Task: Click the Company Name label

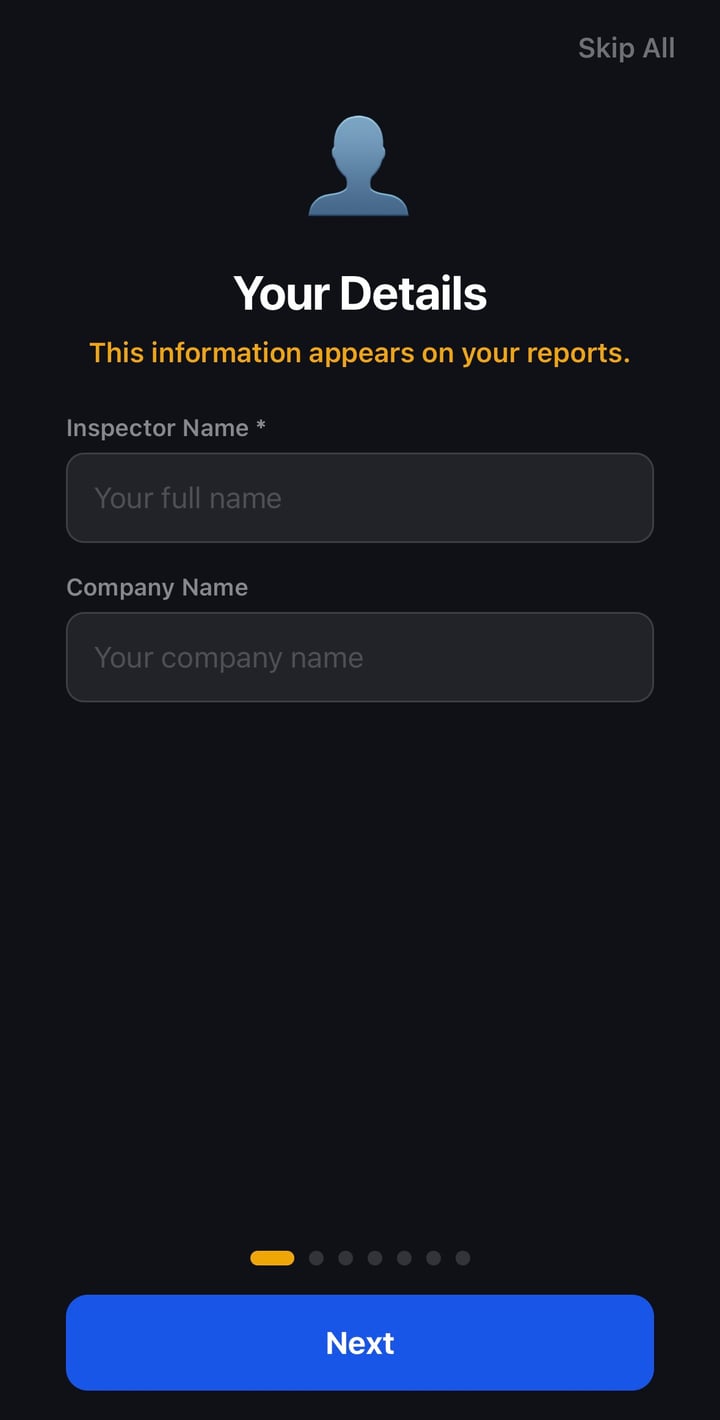Action: pyautogui.click(x=157, y=587)
